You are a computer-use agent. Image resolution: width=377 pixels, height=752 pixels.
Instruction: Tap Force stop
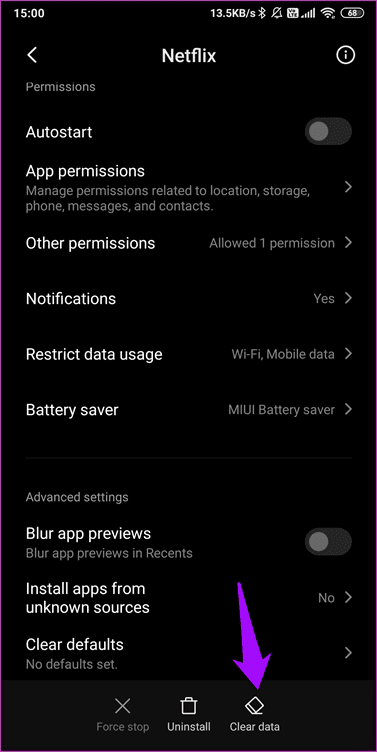pos(123,715)
